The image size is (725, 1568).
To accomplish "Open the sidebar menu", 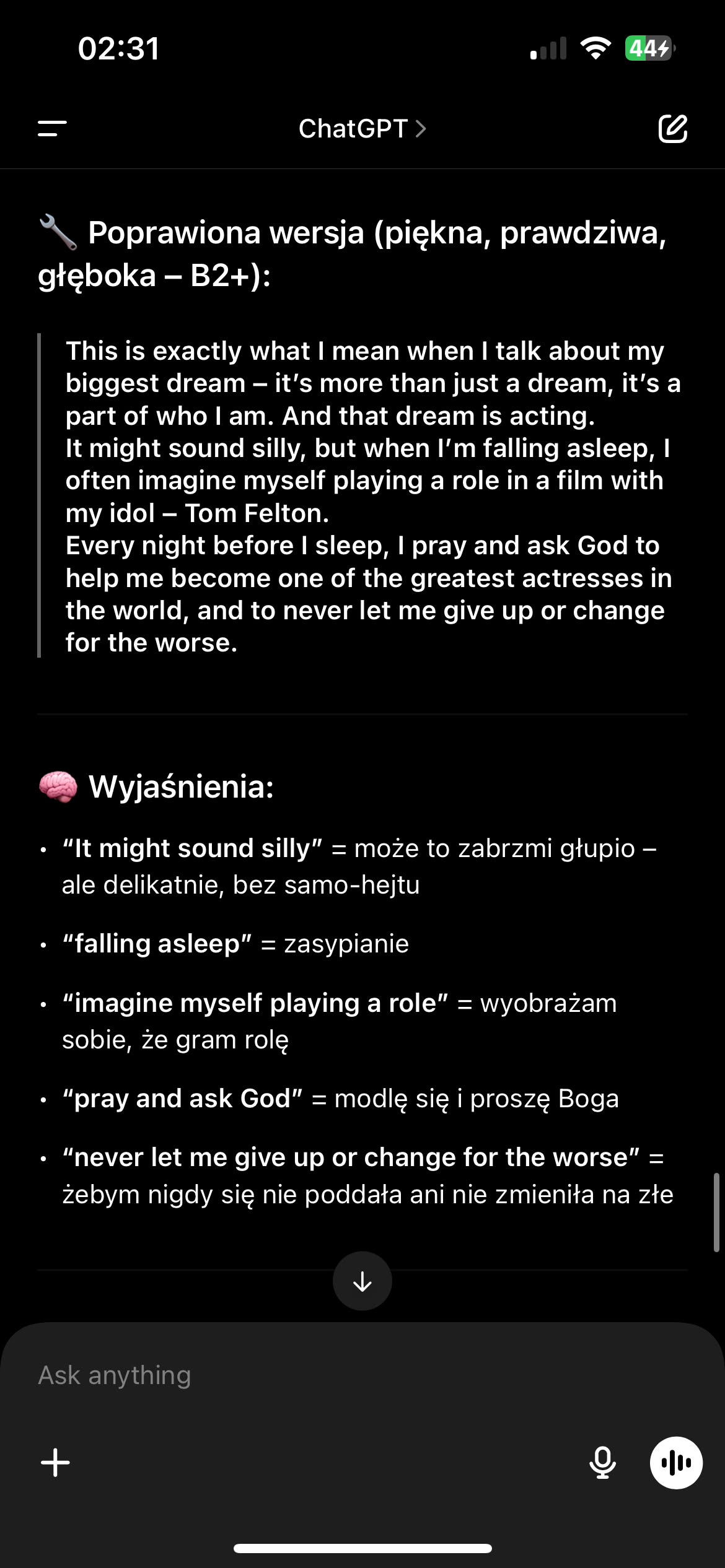I will pyautogui.click(x=52, y=129).
